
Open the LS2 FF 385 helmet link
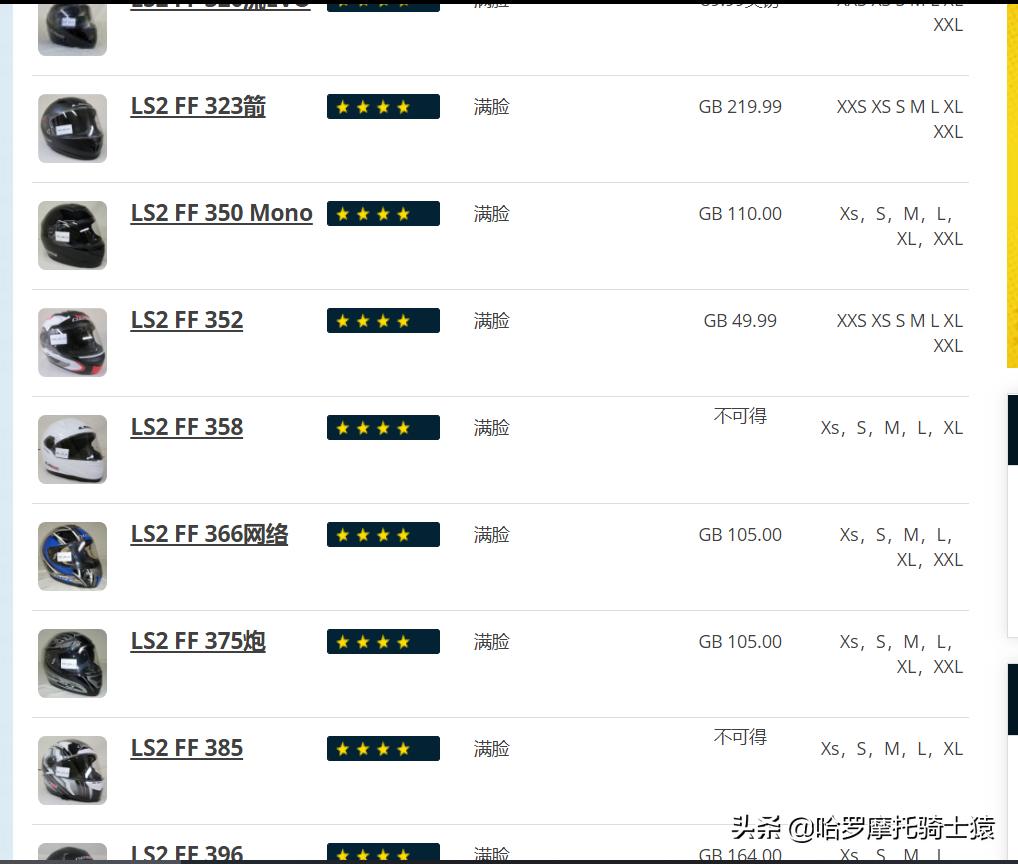pos(187,748)
